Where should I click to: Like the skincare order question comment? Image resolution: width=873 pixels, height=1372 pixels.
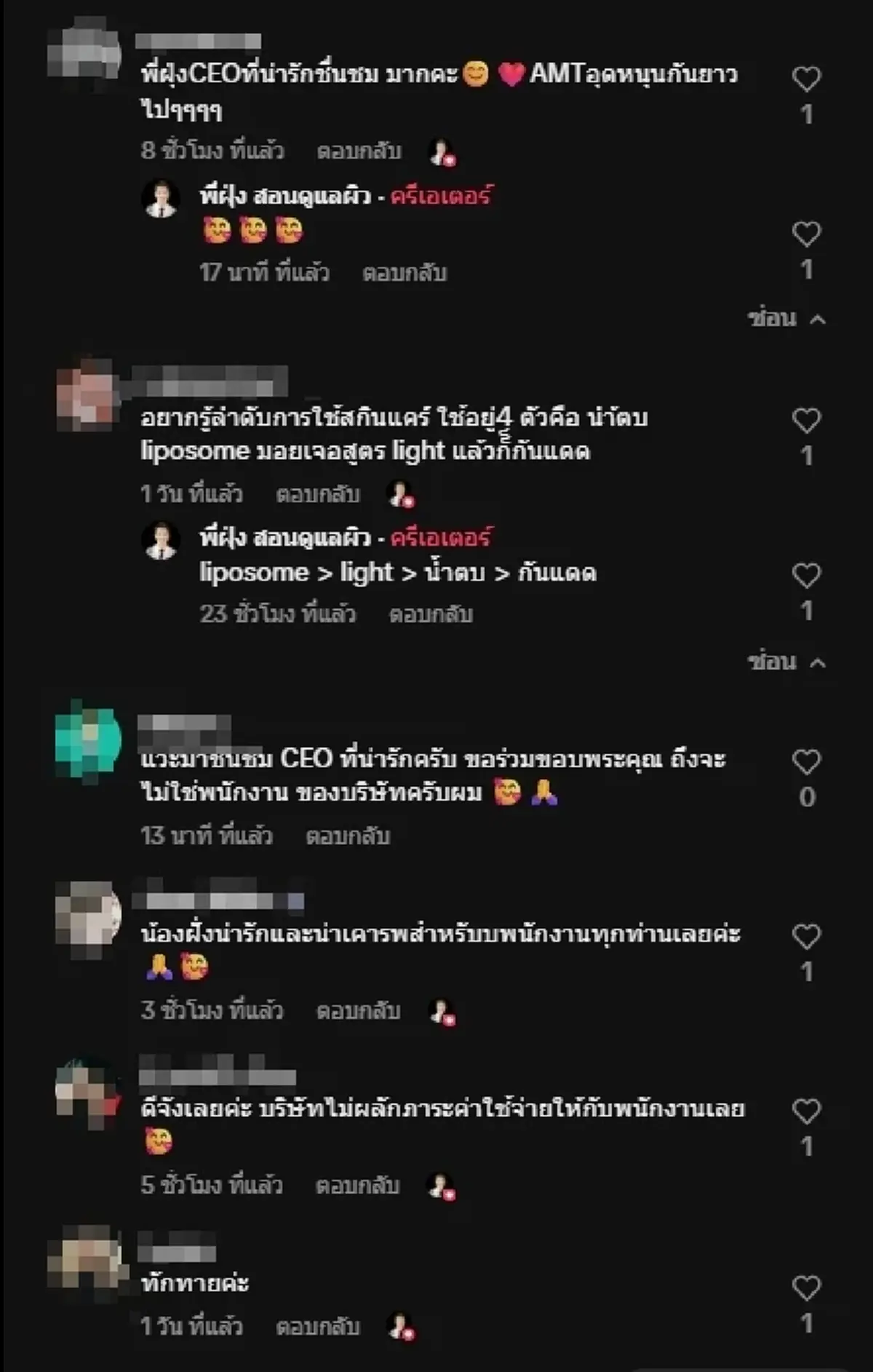[806, 420]
